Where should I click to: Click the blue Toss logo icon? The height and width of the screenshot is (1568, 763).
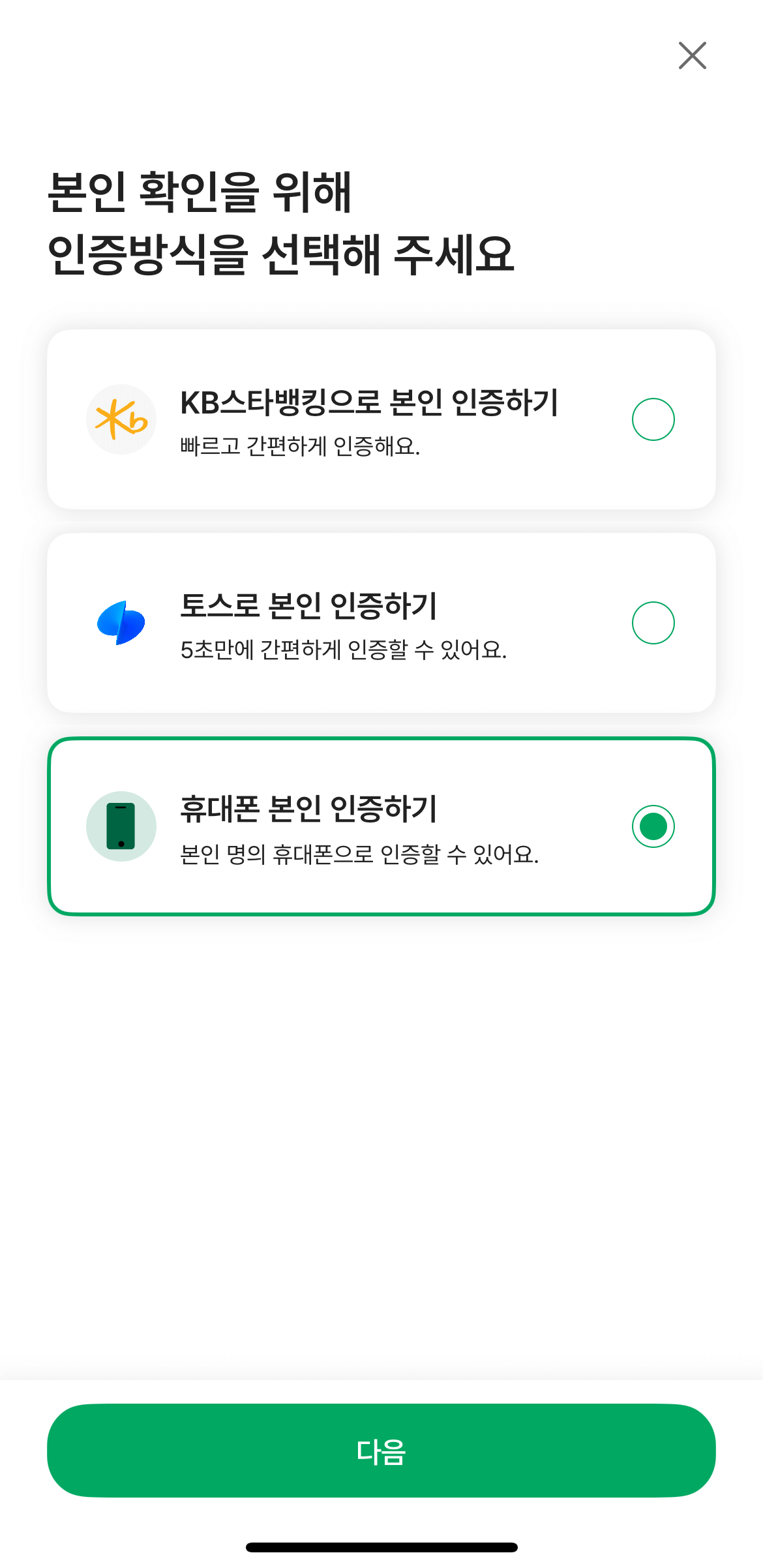pyautogui.click(x=121, y=622)
